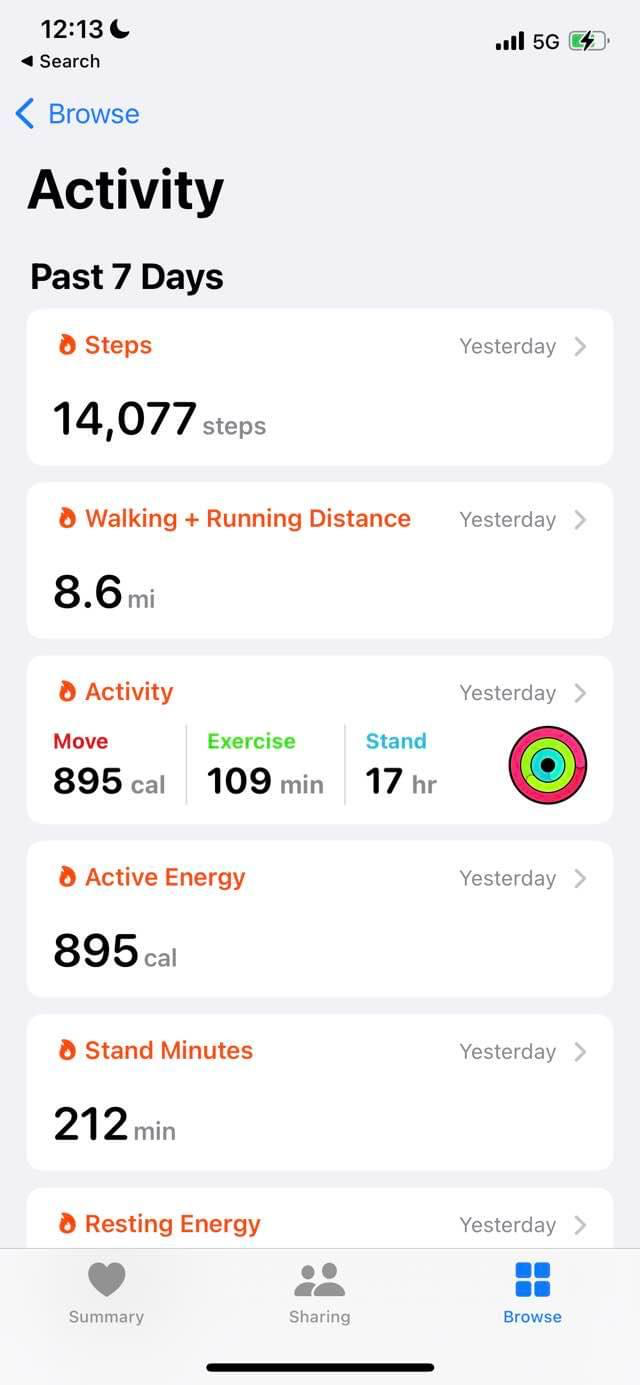Open the Active Energy card
This screenshot has width=640, height=1385.
pos(319,918)
